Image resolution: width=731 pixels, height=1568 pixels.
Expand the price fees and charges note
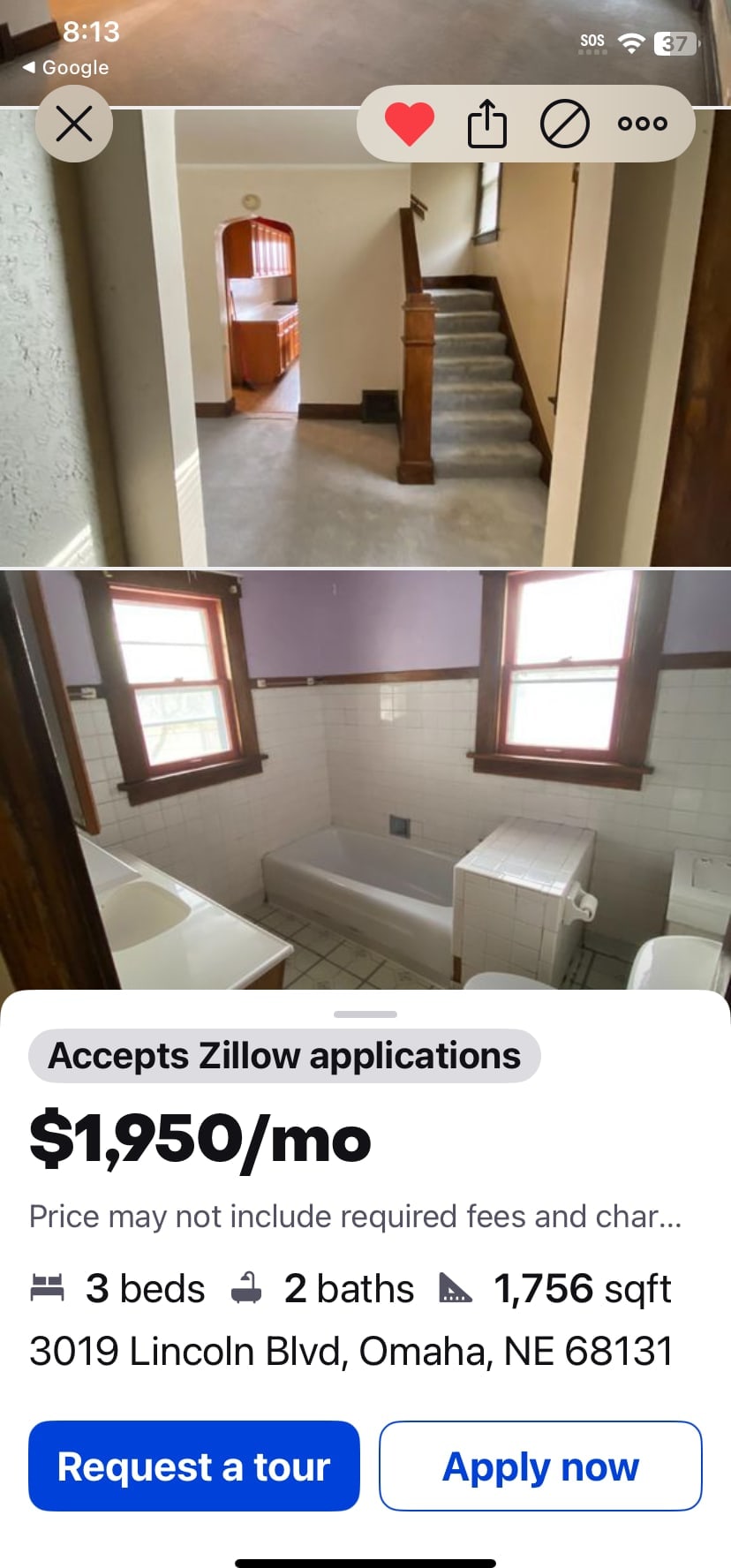click(x=355, y=1217)
